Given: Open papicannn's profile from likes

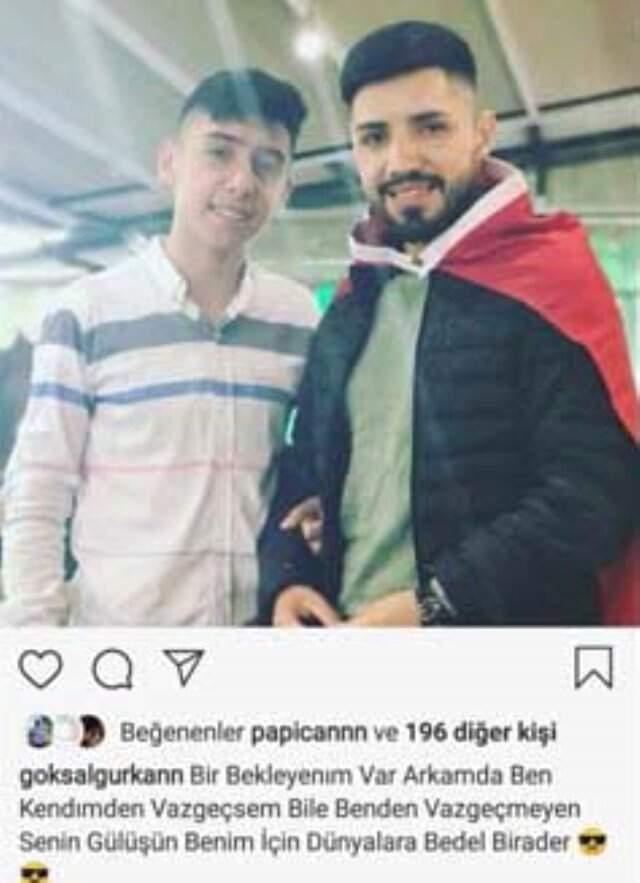Looking at the screenshot, I should (x=309, y=732).
